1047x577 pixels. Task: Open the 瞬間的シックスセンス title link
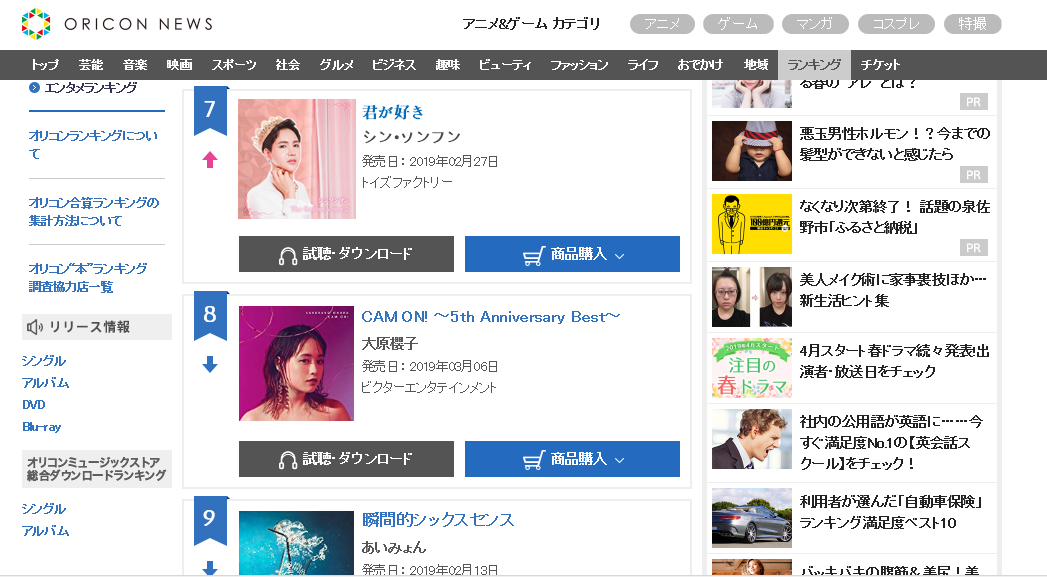(x=438, y=520)
